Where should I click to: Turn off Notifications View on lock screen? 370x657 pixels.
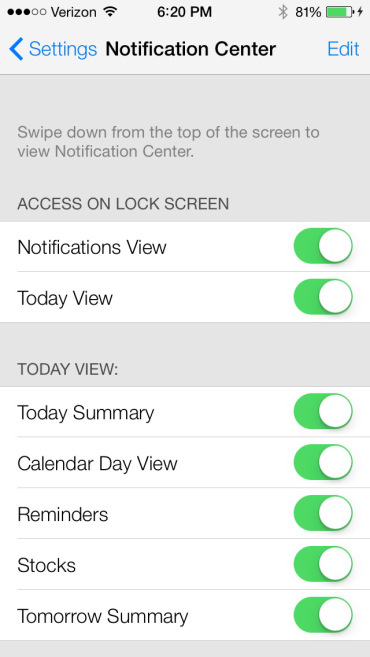point(323,246)
